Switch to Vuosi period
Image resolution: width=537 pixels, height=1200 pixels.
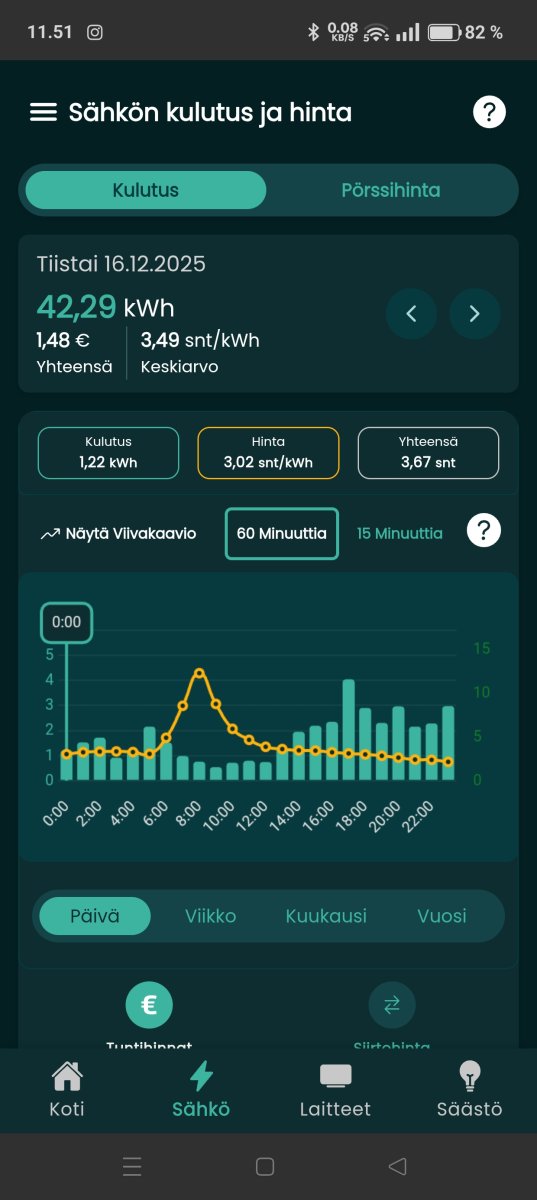(x=441, y=916)
